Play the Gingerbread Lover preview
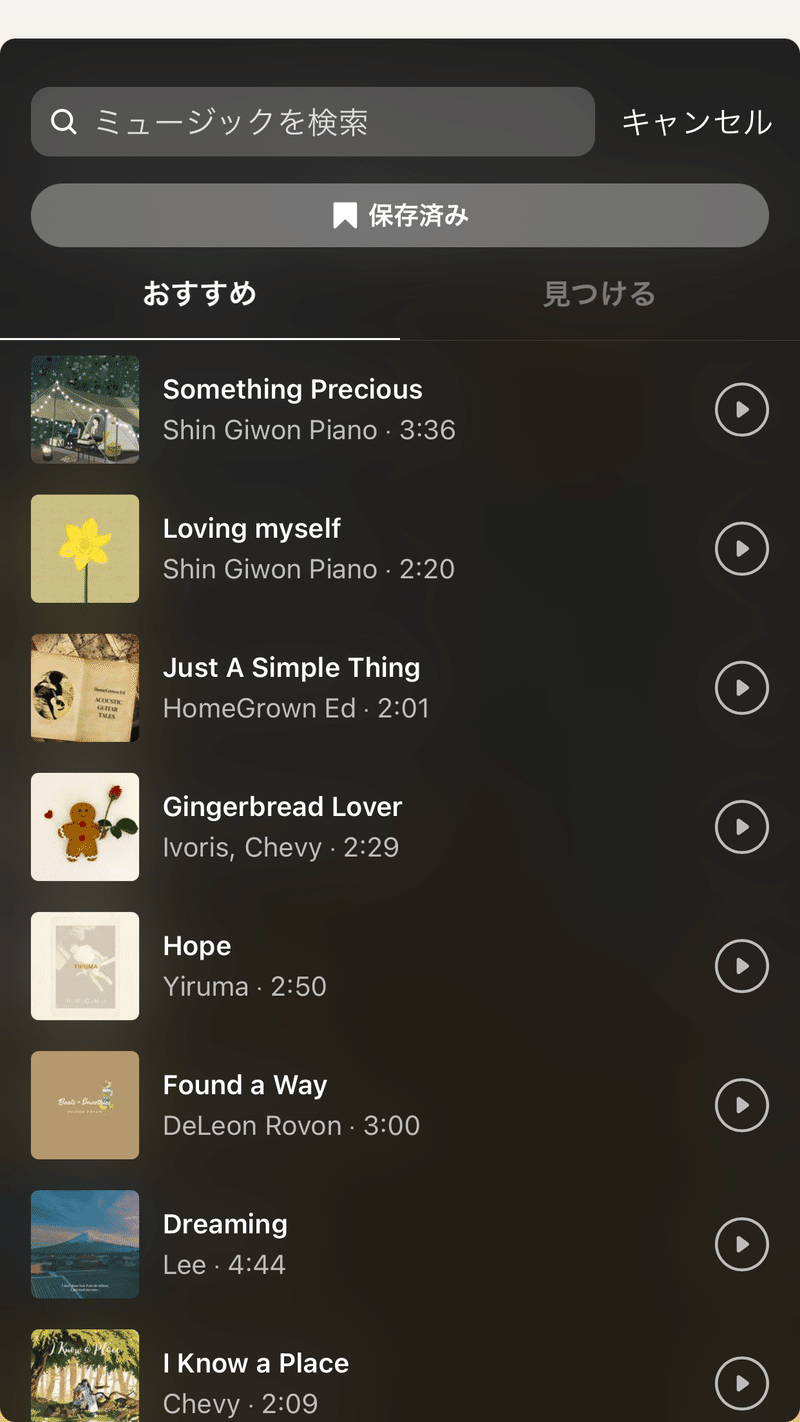Viewport: 800px width, 1422px height. (742, 827)
